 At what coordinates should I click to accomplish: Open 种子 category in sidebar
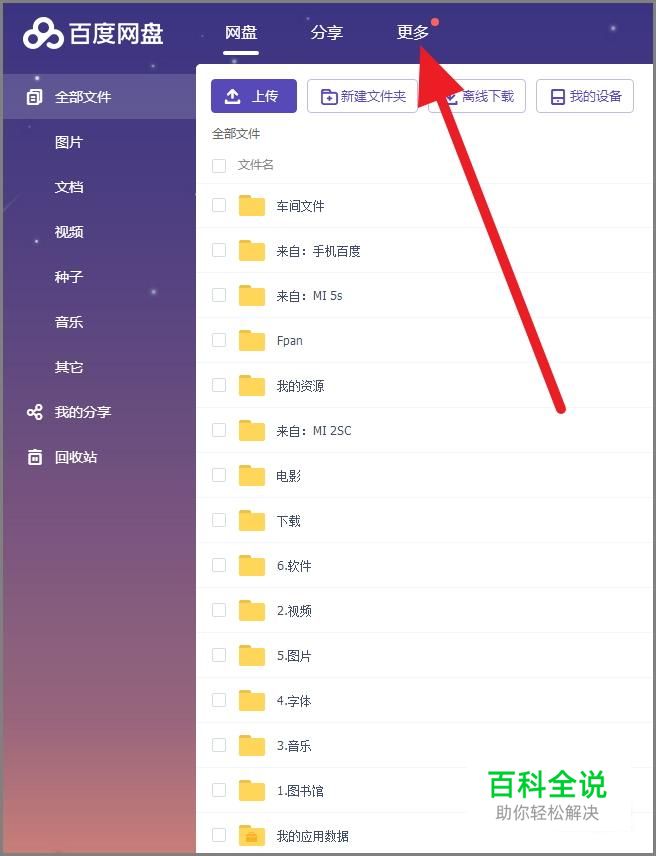coord(69,277)
